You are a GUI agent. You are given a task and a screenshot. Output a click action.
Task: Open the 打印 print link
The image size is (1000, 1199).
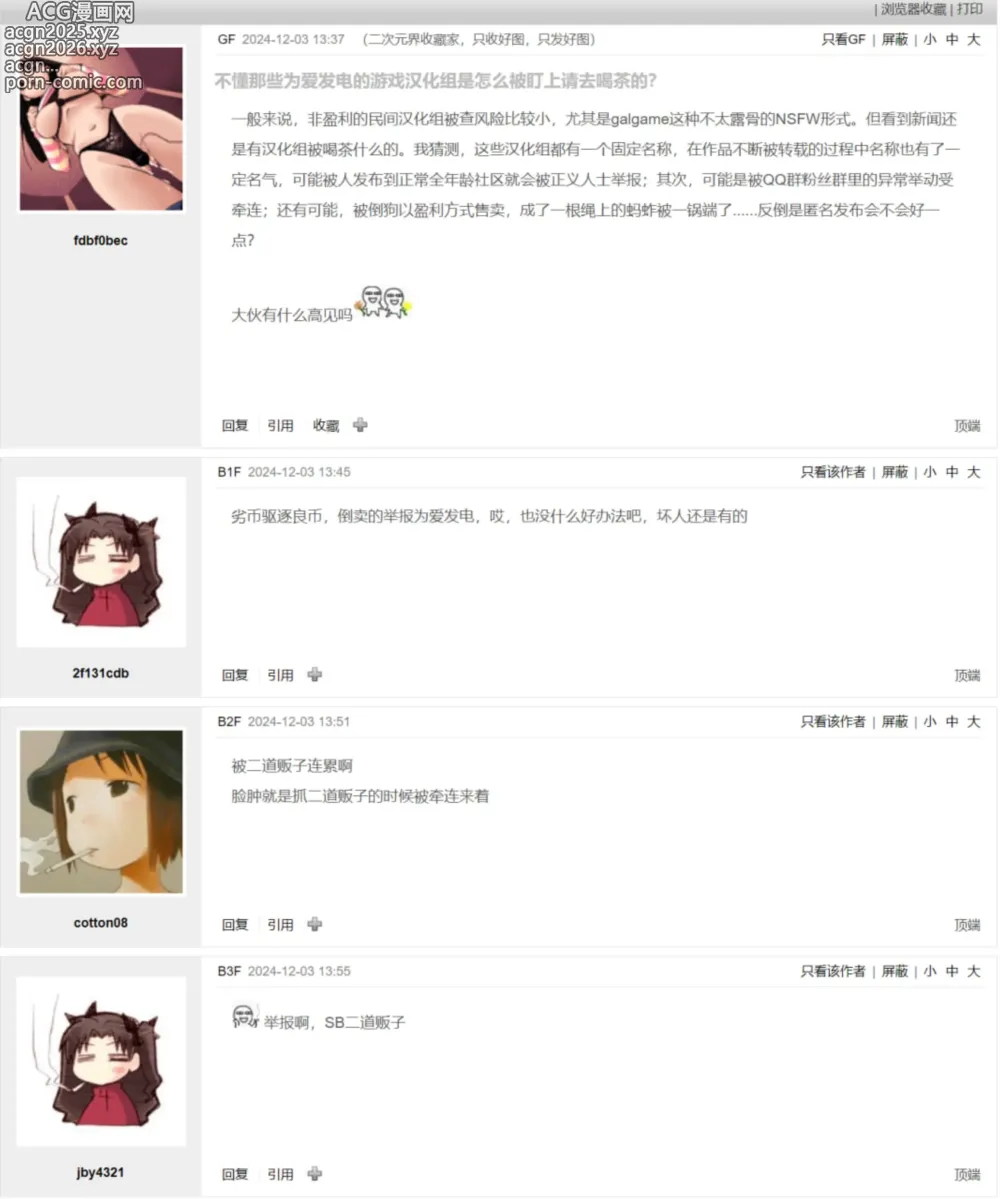[970, 9]
